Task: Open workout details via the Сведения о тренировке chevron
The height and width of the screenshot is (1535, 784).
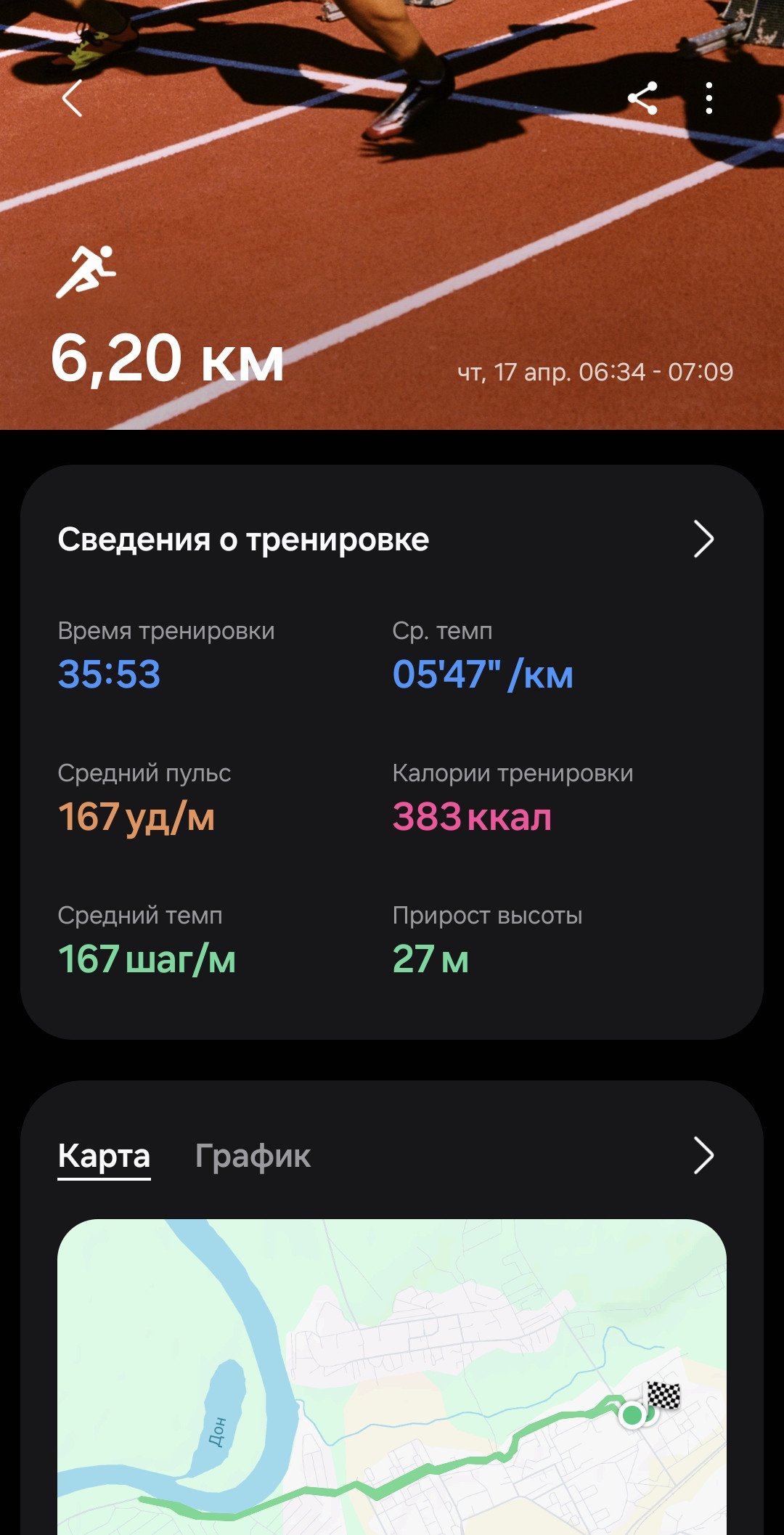Action: [703, 539]
